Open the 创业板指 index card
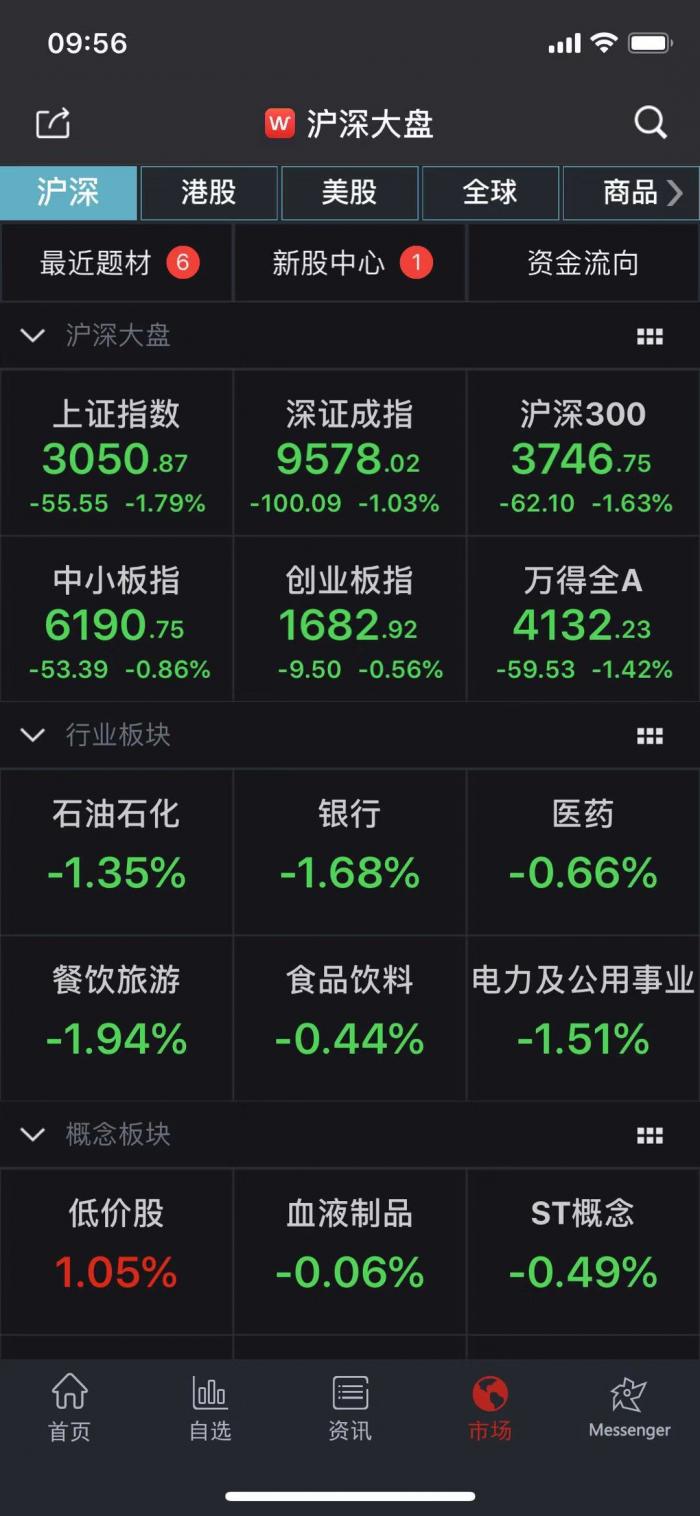Screen dimensions: 700x1516 click(x=349, y=620)
